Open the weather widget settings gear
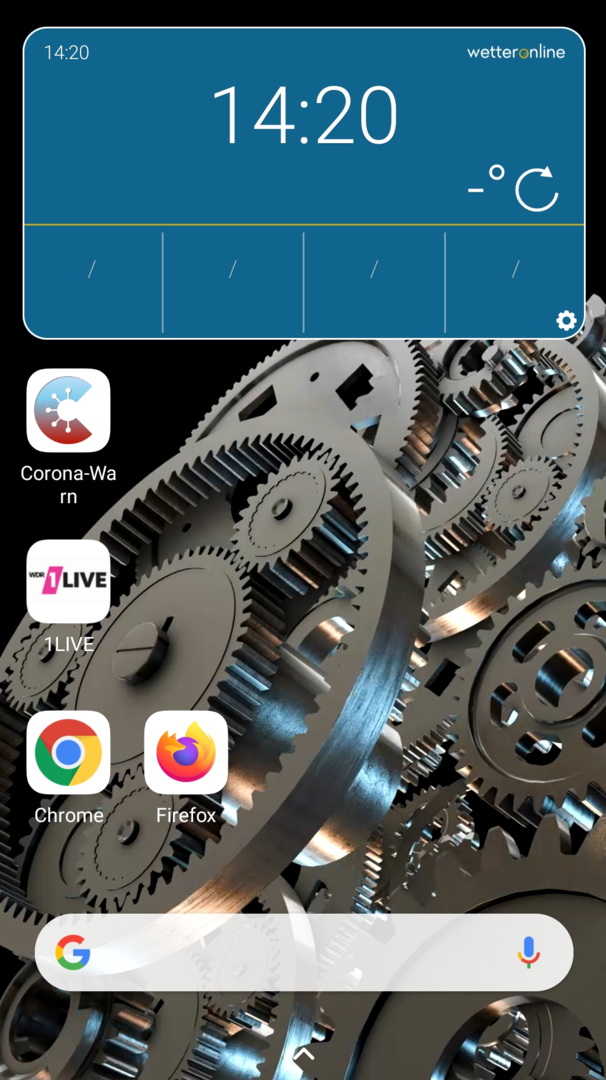The width and height of the screenshot is (606, 1080). [x=566, y=320]
